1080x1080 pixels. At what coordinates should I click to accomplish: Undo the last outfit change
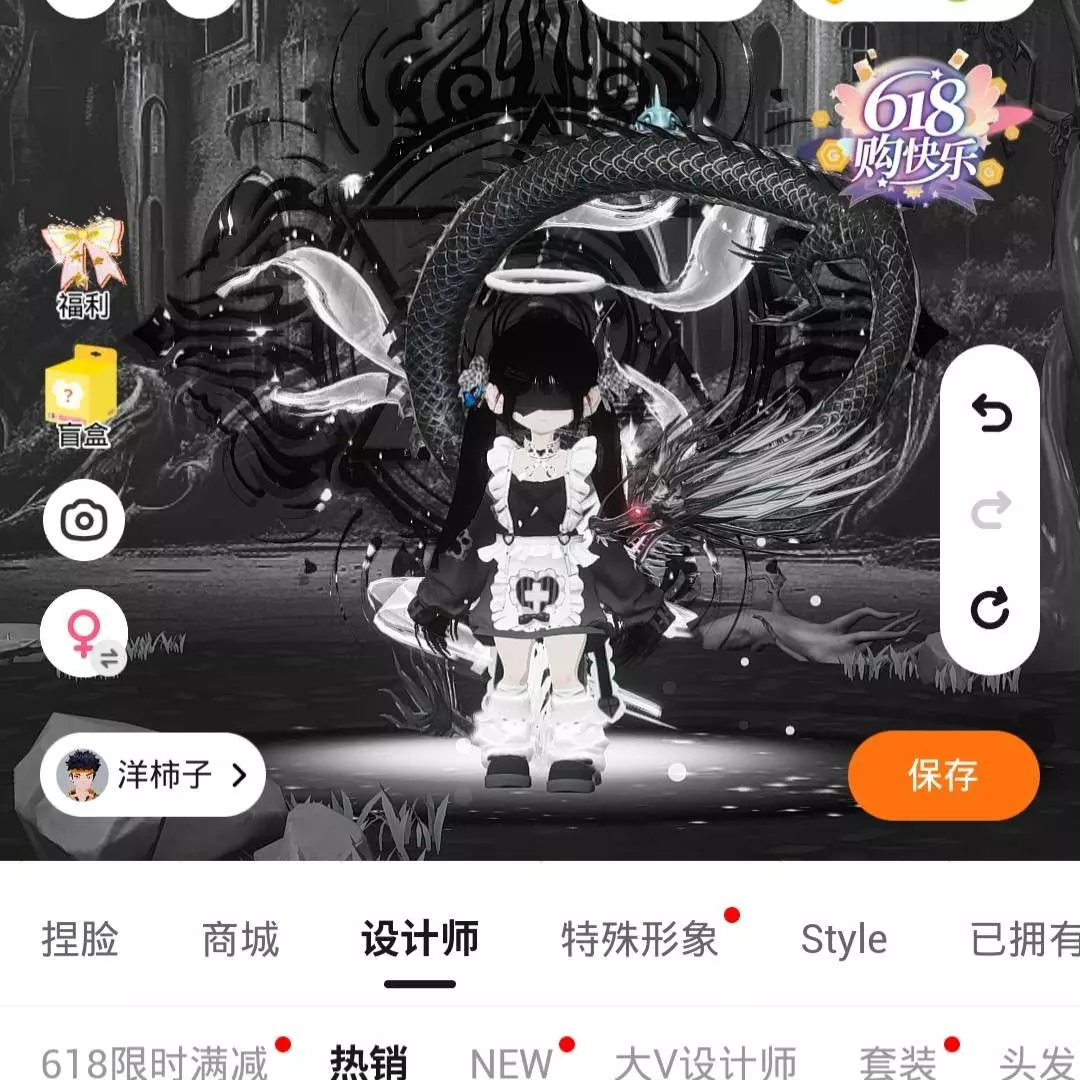[x=990, y=415]
